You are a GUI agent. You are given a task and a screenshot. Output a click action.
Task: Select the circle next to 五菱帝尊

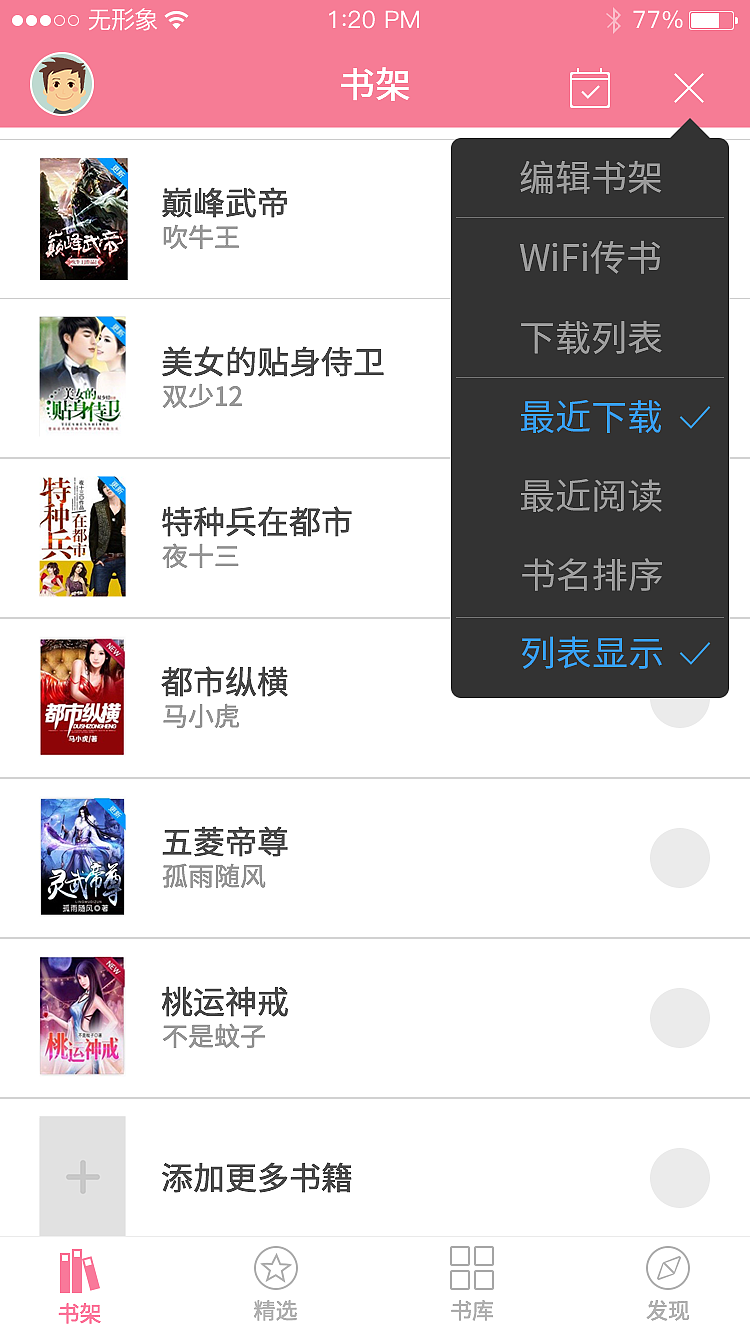coord(680,858)
